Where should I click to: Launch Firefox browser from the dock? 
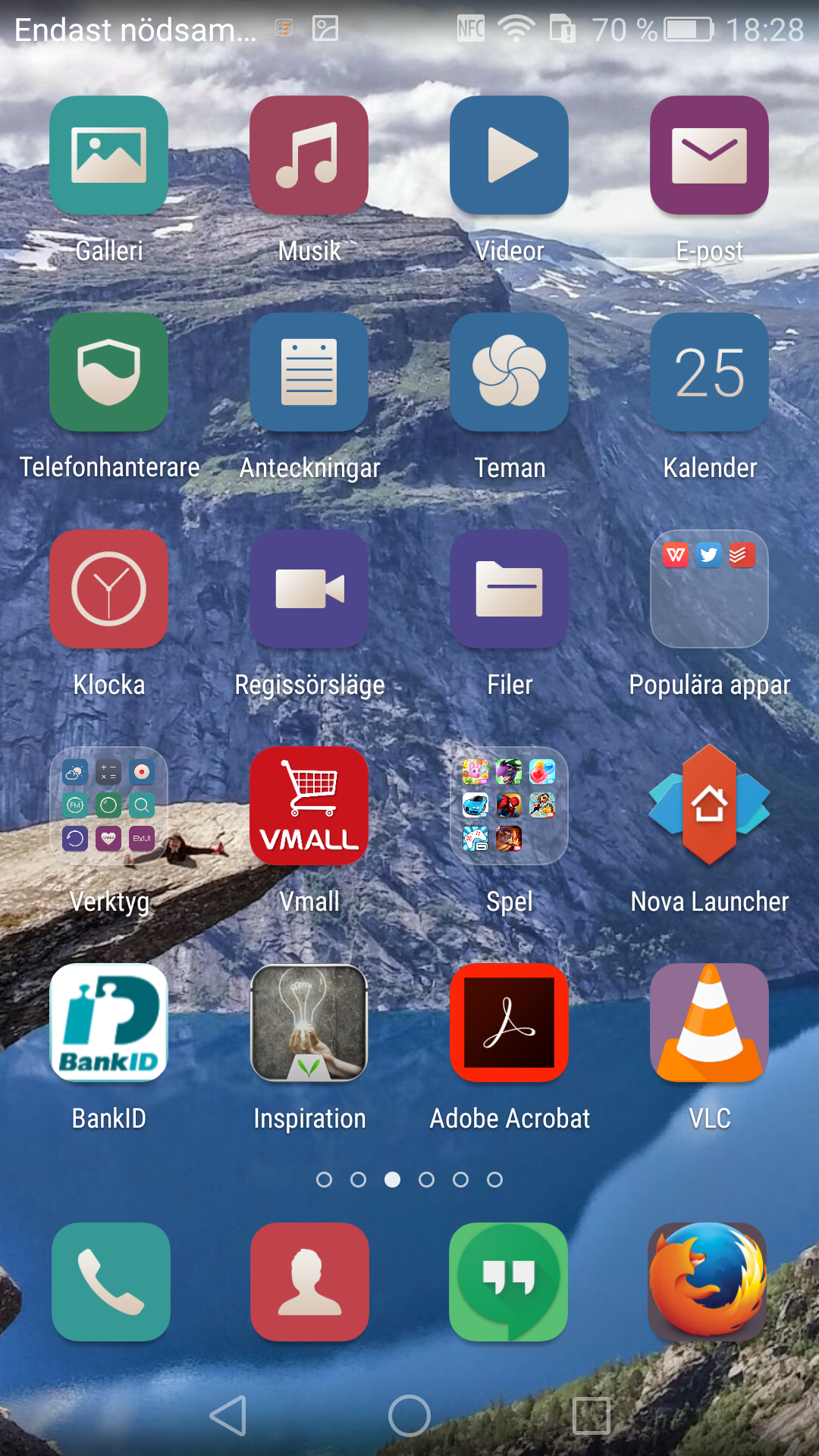pyautogui.click(x=708, y=1282)
